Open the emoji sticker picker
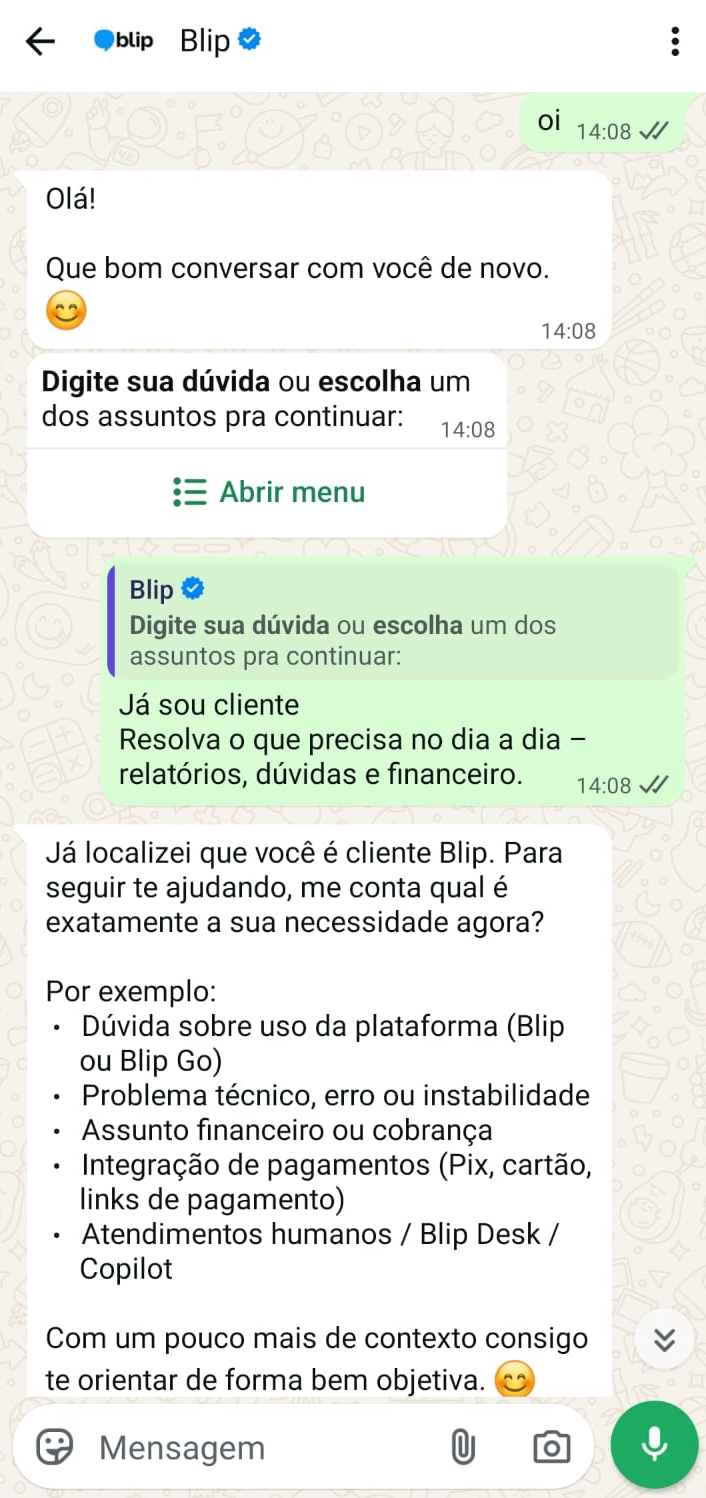 (54, 1447)
